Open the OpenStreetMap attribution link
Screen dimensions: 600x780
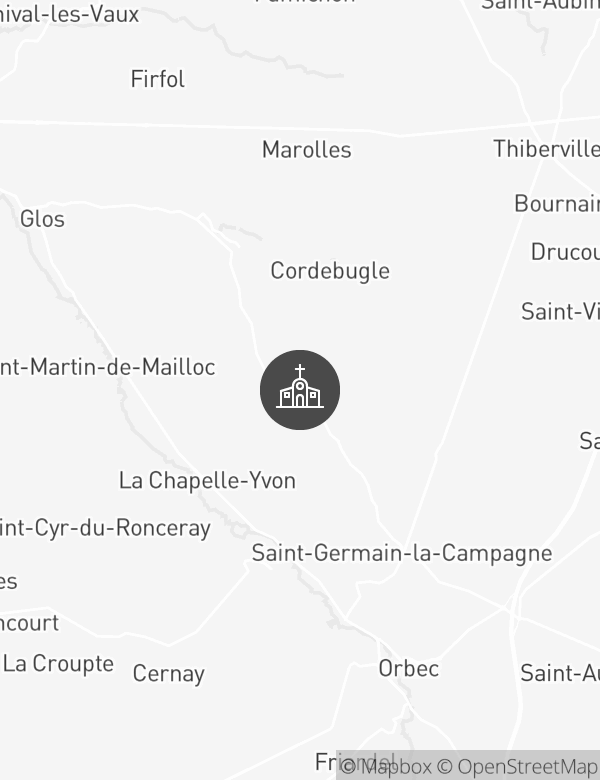coord(520,767)
